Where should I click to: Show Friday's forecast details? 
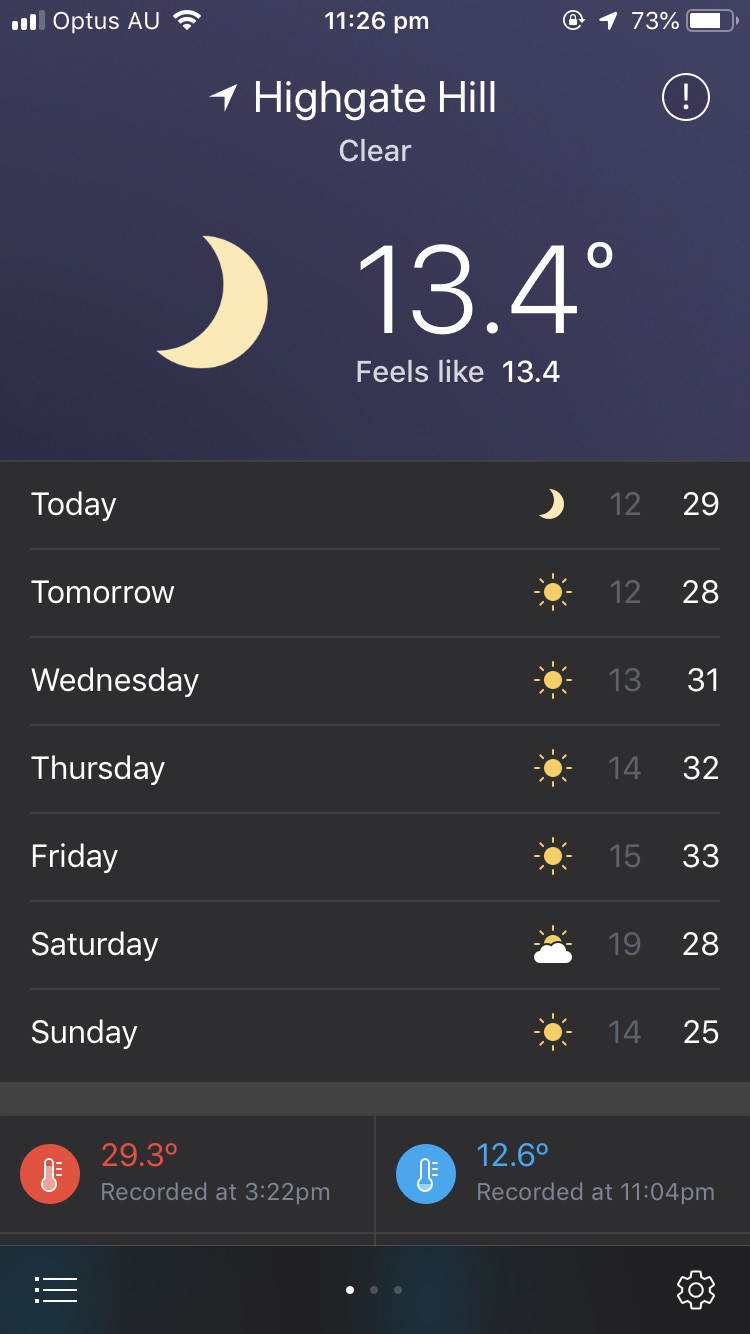(x=375, y=857)
